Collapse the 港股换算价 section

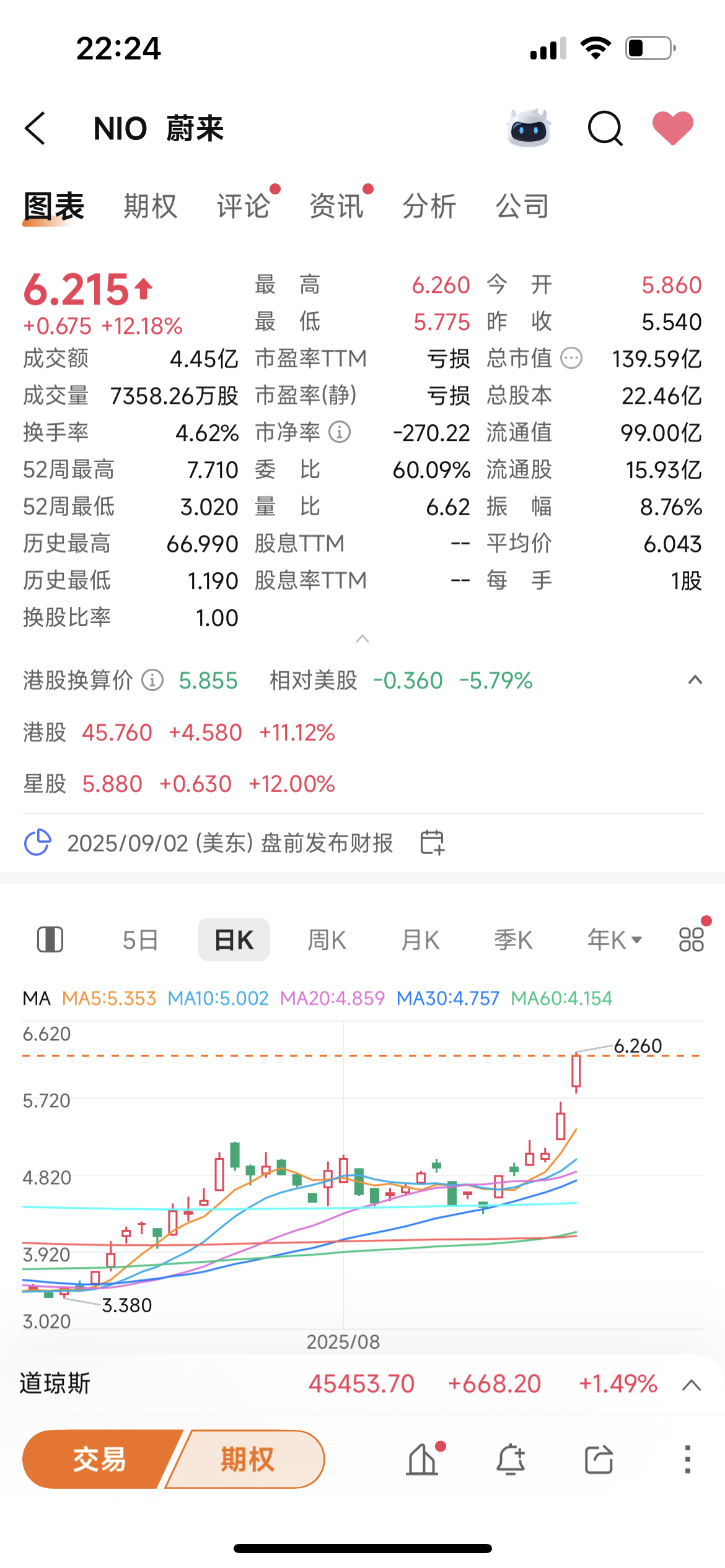pyautogui.click(x=695, y=681)
